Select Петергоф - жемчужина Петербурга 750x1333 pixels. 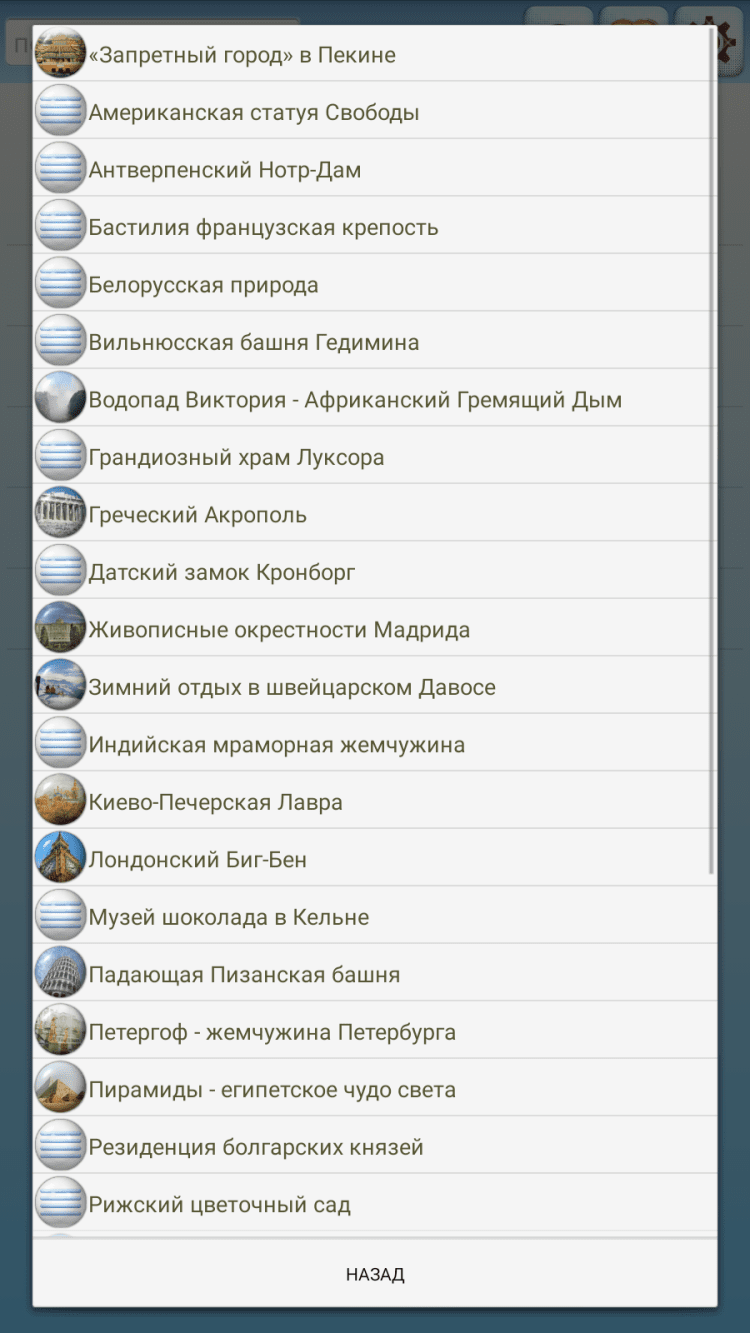(272, 1032)
